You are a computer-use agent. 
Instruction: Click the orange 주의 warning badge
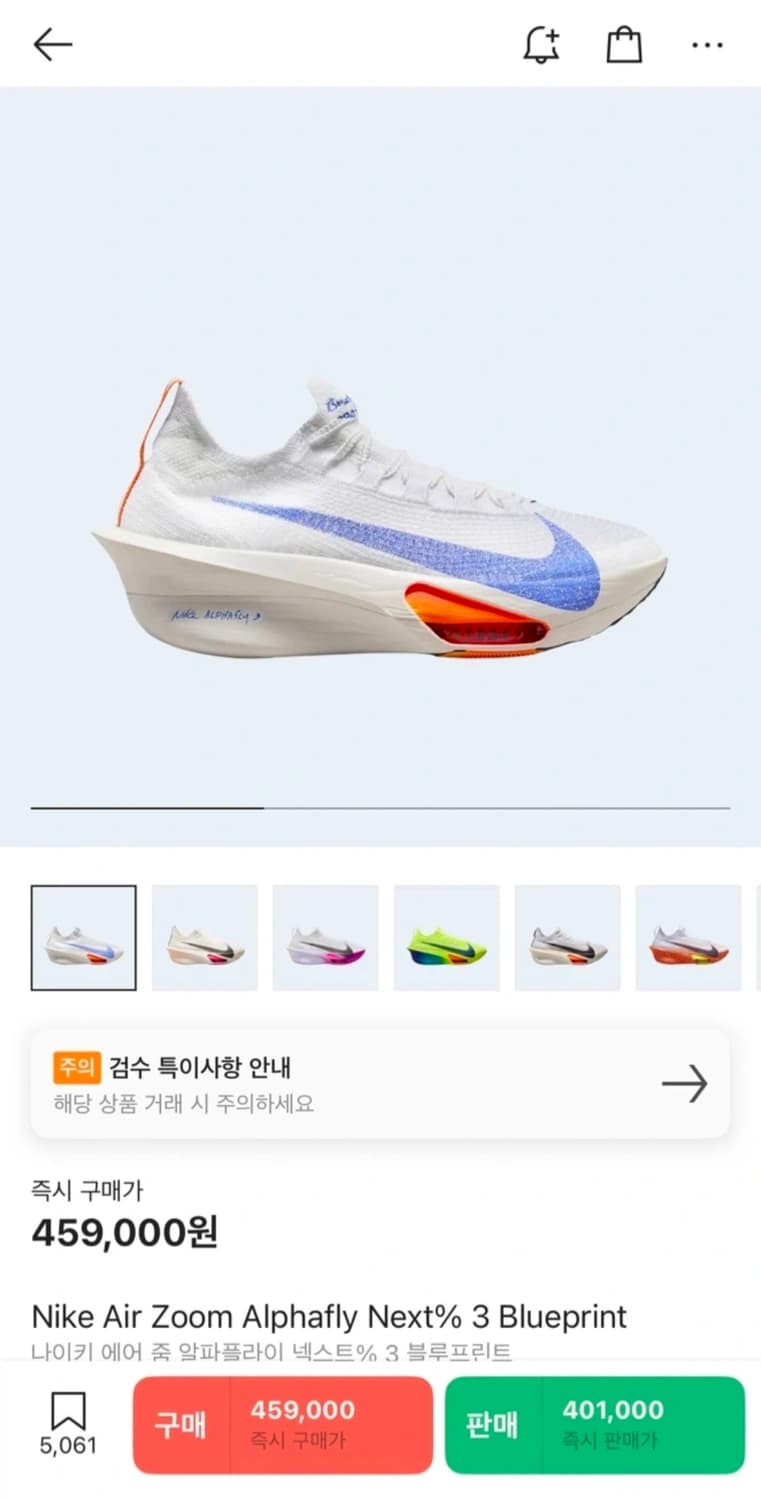pyautogui.click(x=77, y=1067)
